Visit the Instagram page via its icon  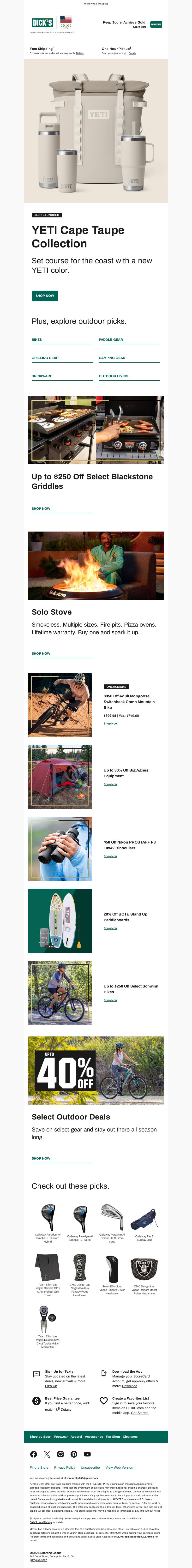tap(60, 1454)
